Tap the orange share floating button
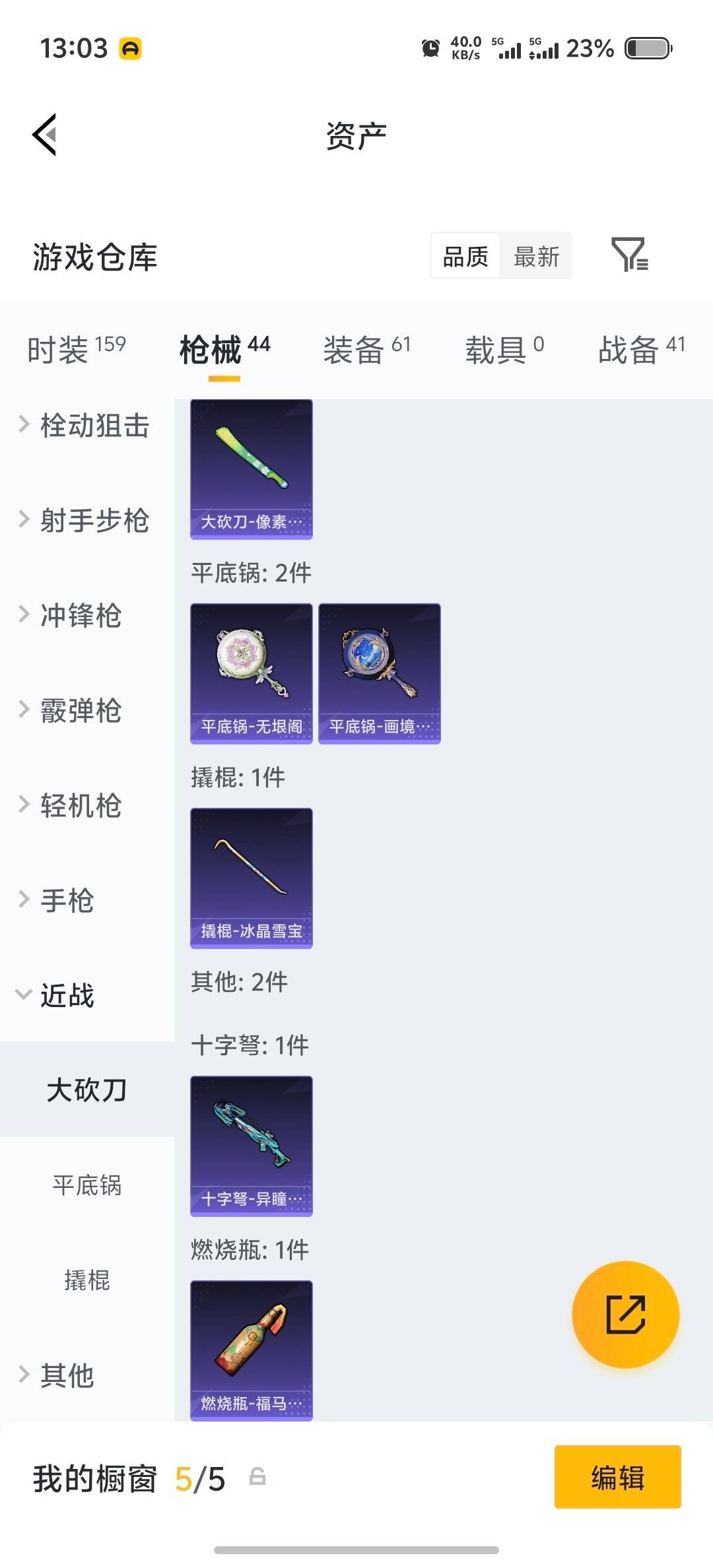Screen dimensions: 713x1568 point(625,1315)
